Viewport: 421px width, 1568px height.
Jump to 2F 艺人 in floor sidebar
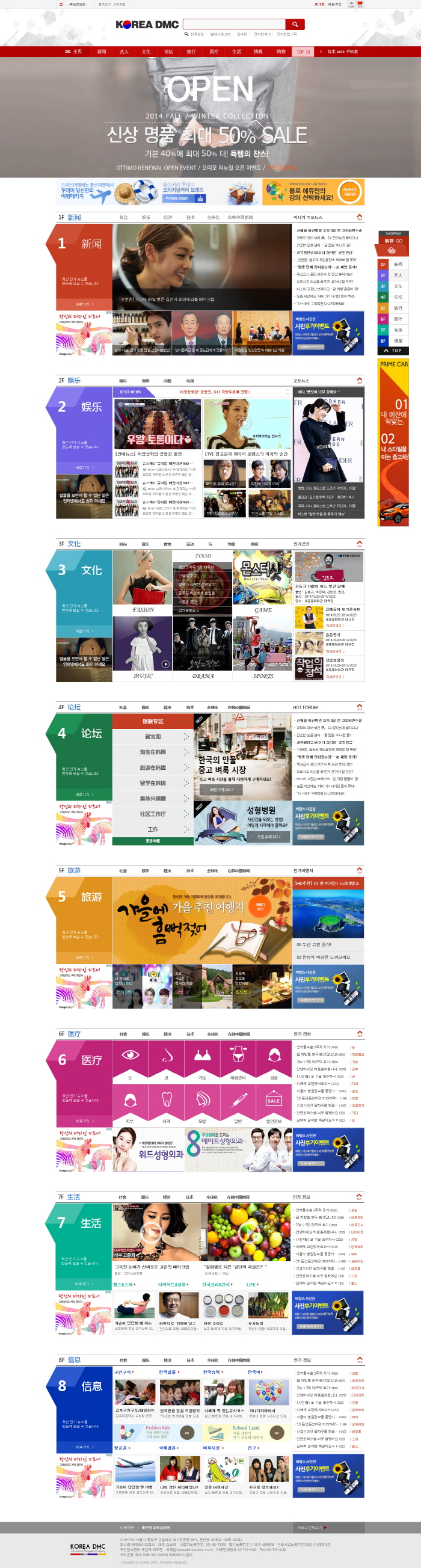click(393, 275)
